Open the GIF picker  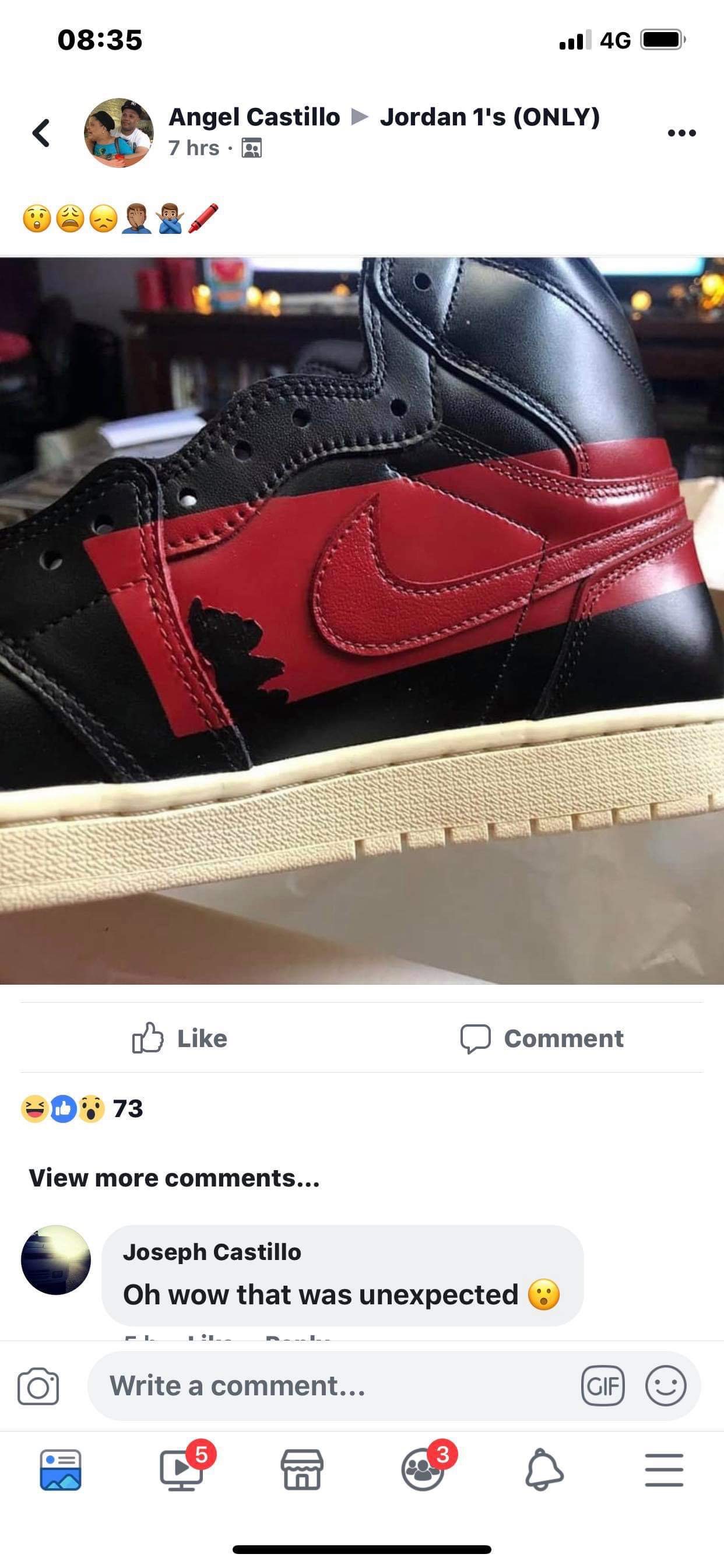tap(603, 1386)
